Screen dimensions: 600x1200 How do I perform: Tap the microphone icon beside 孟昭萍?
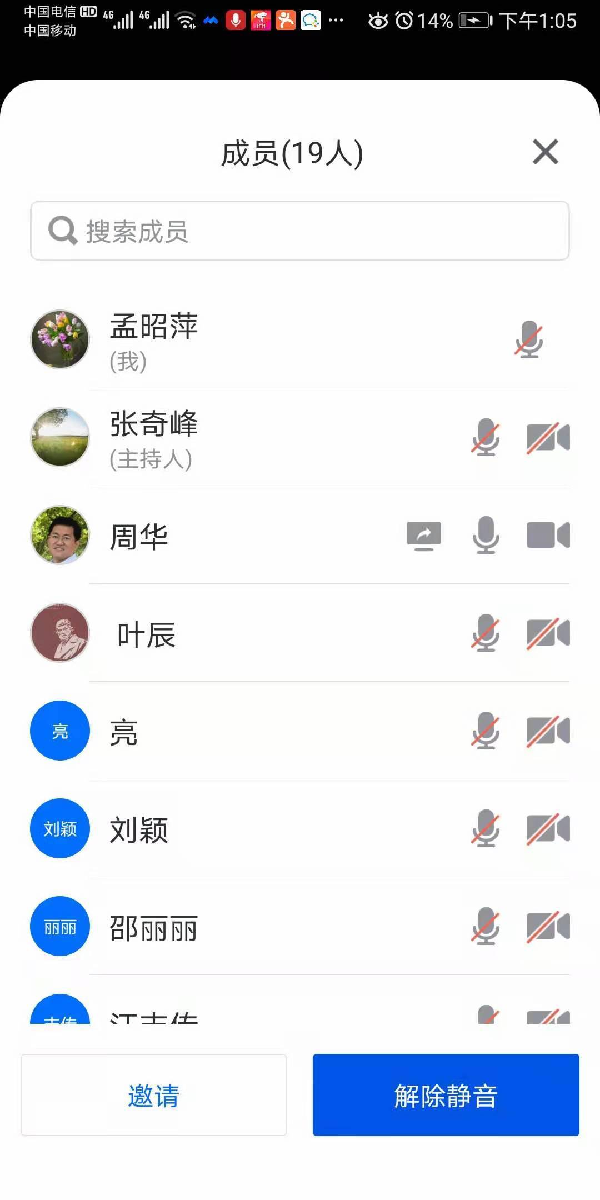coord(529,340)
